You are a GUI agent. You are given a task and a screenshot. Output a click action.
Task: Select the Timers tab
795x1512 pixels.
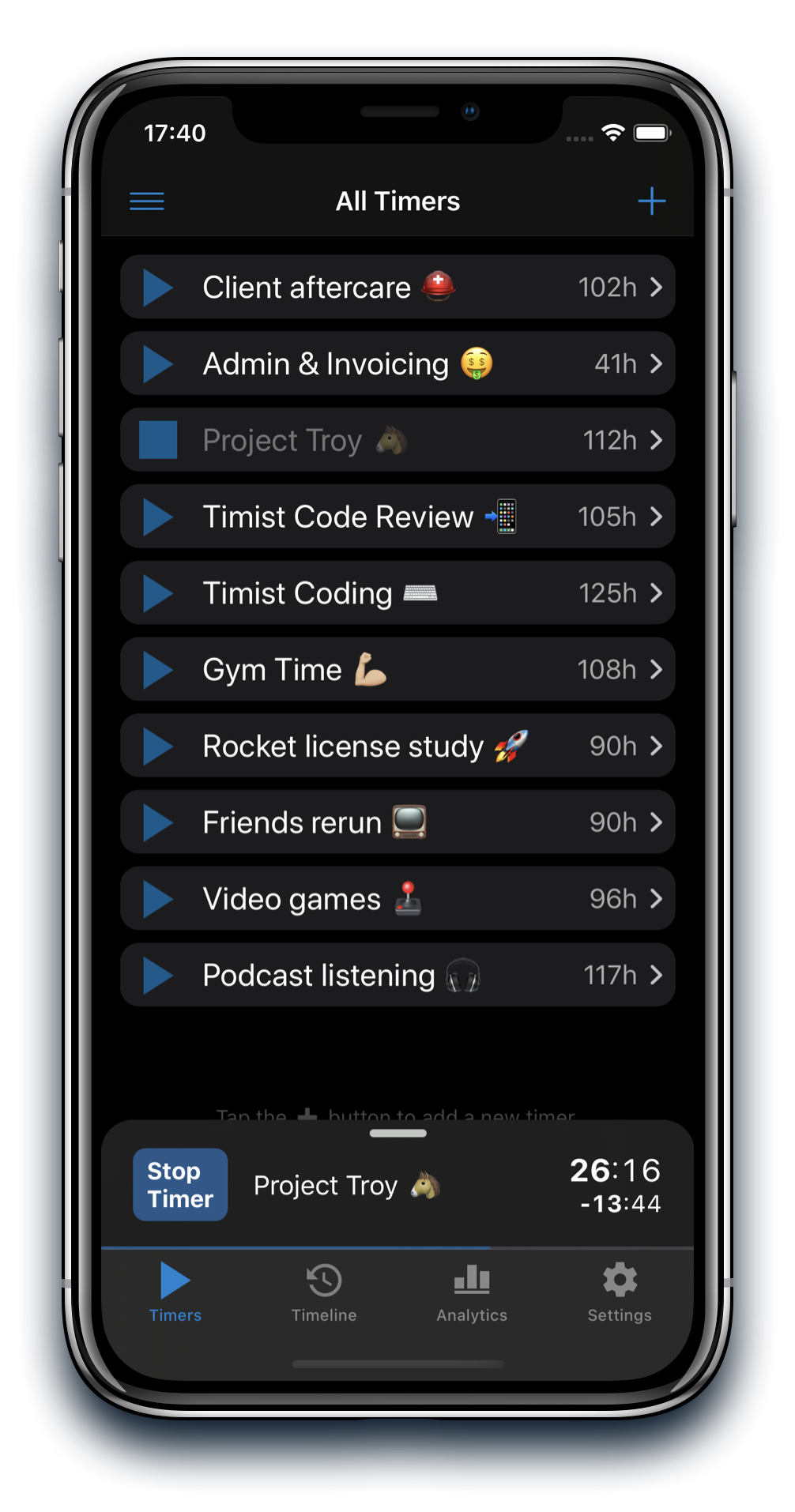175,1292
